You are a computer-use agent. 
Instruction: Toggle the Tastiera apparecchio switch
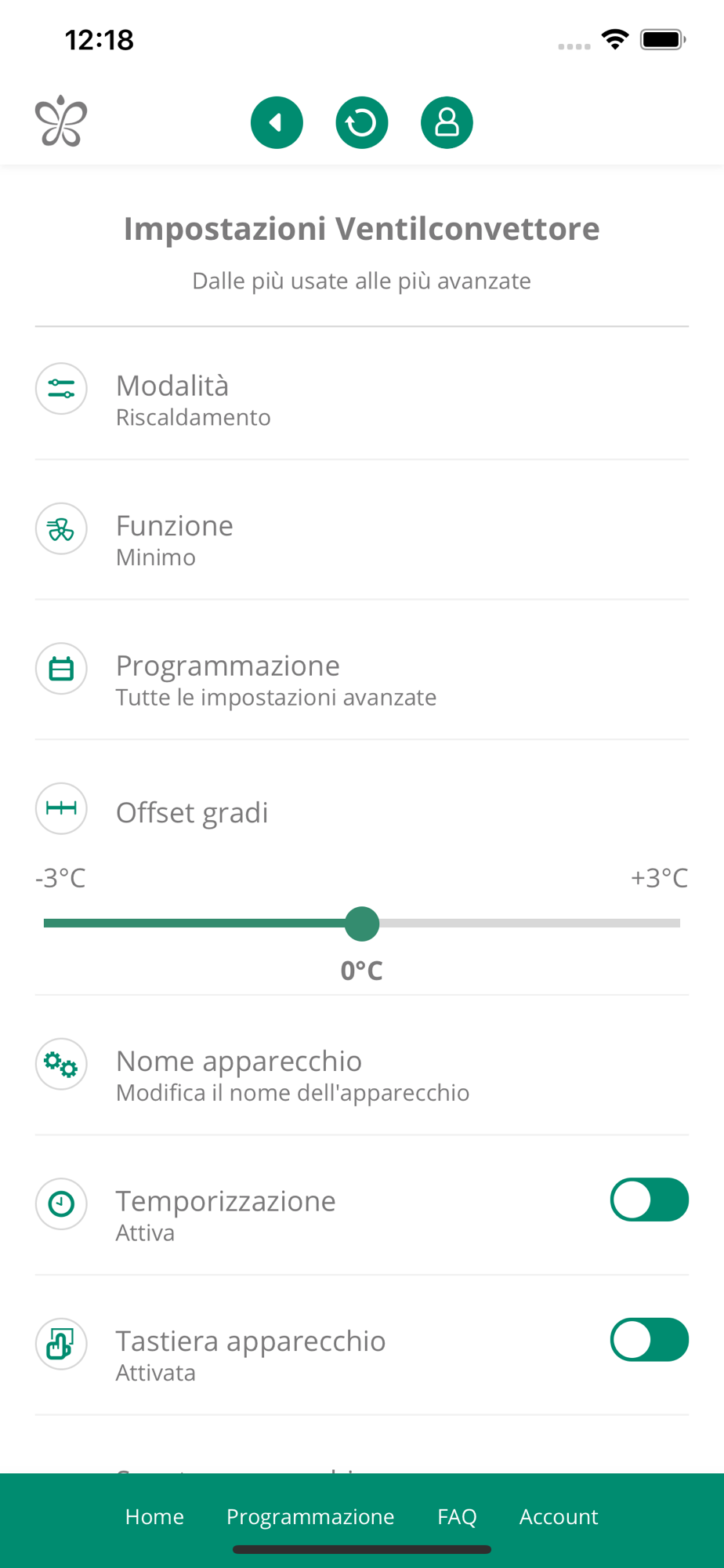tap(650, 1340)
